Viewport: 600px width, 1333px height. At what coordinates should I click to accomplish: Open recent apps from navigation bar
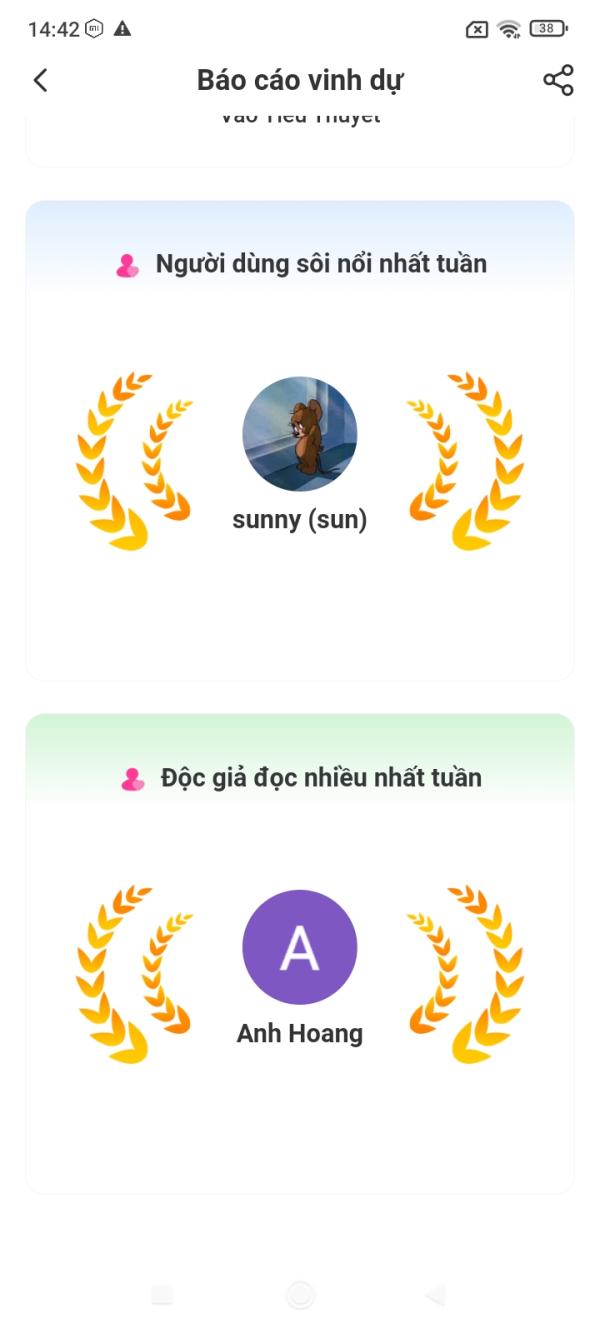point(162,1295)
